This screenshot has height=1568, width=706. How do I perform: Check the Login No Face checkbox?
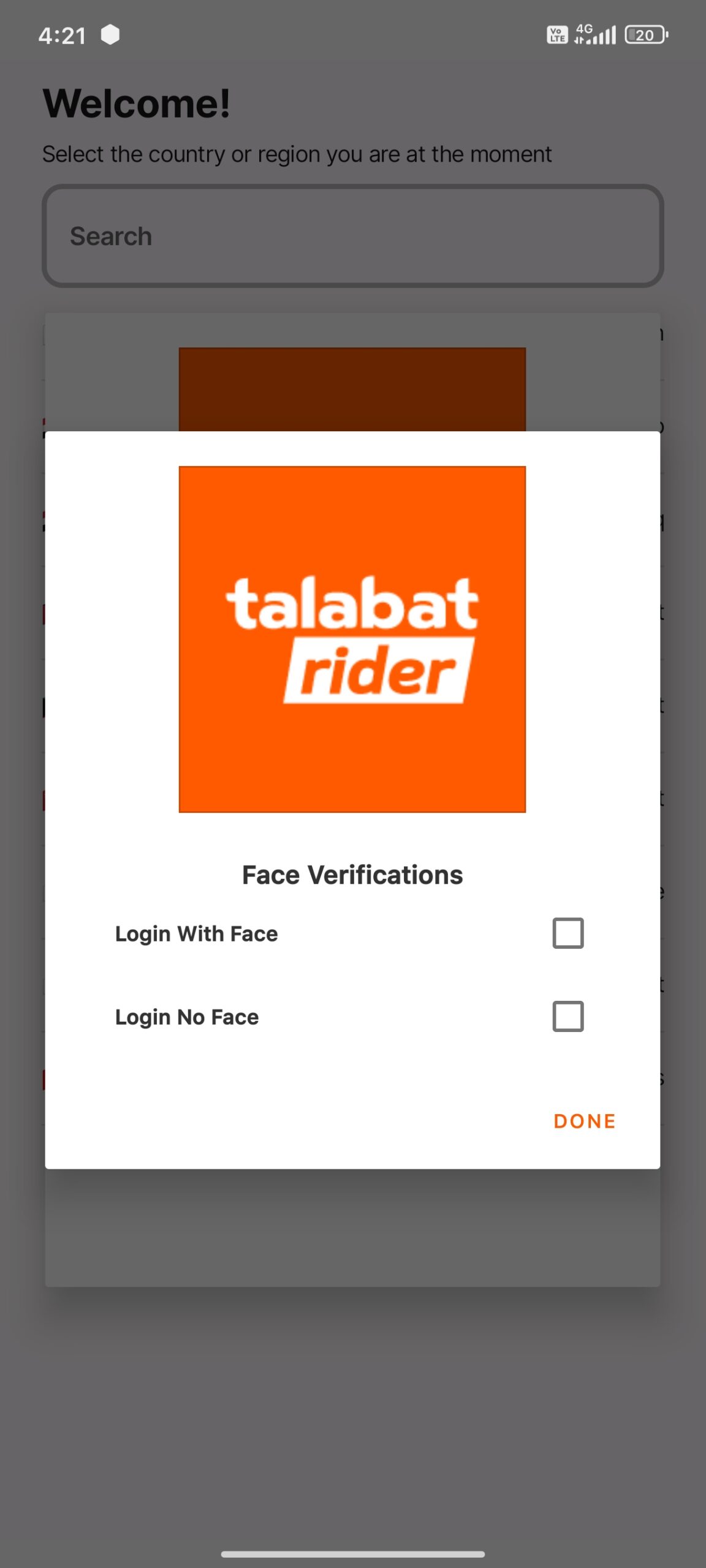567,1016
